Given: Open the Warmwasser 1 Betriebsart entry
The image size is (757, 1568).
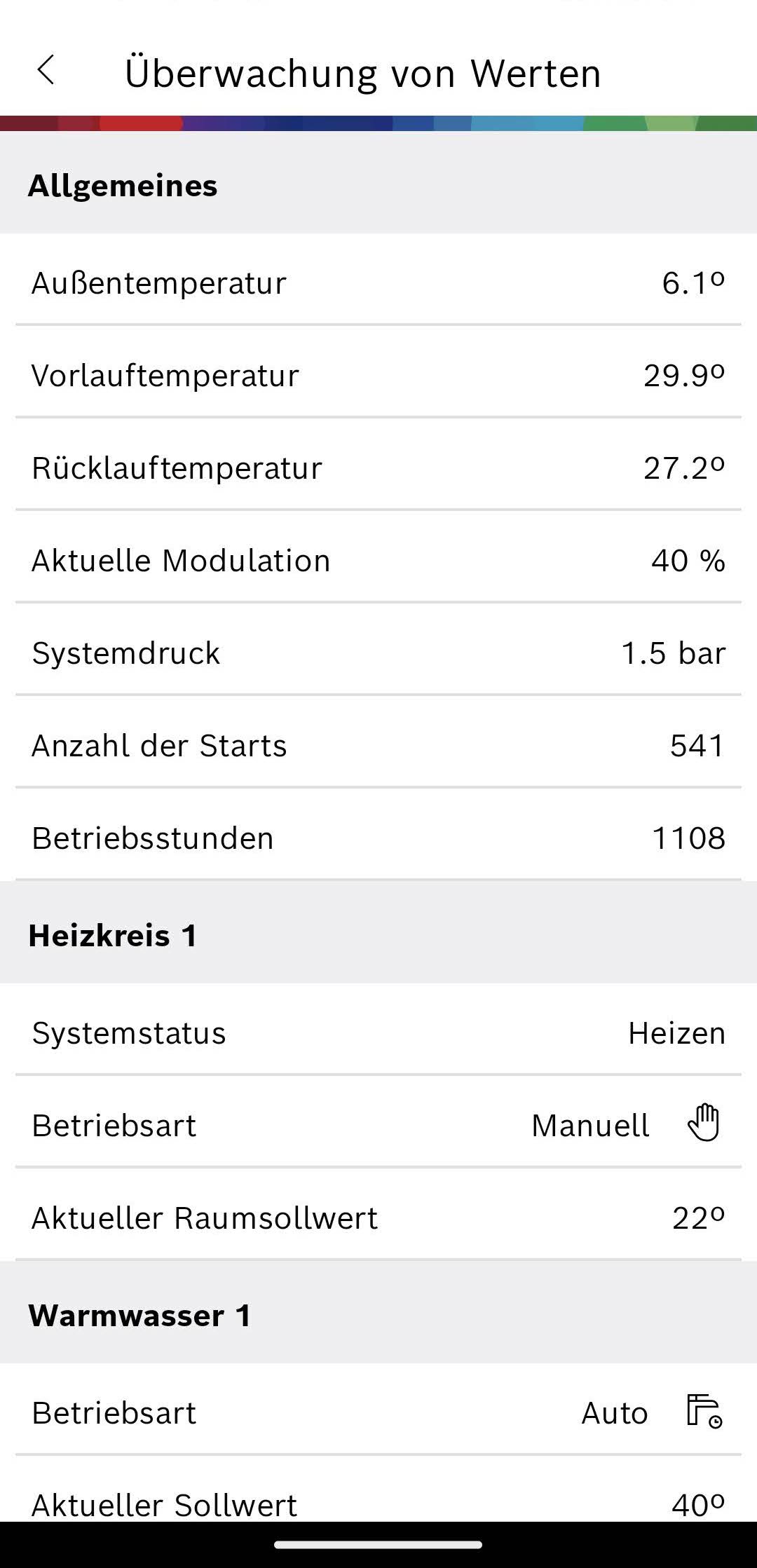Looking at the screenshot, I should click(x=378, y=1412).
